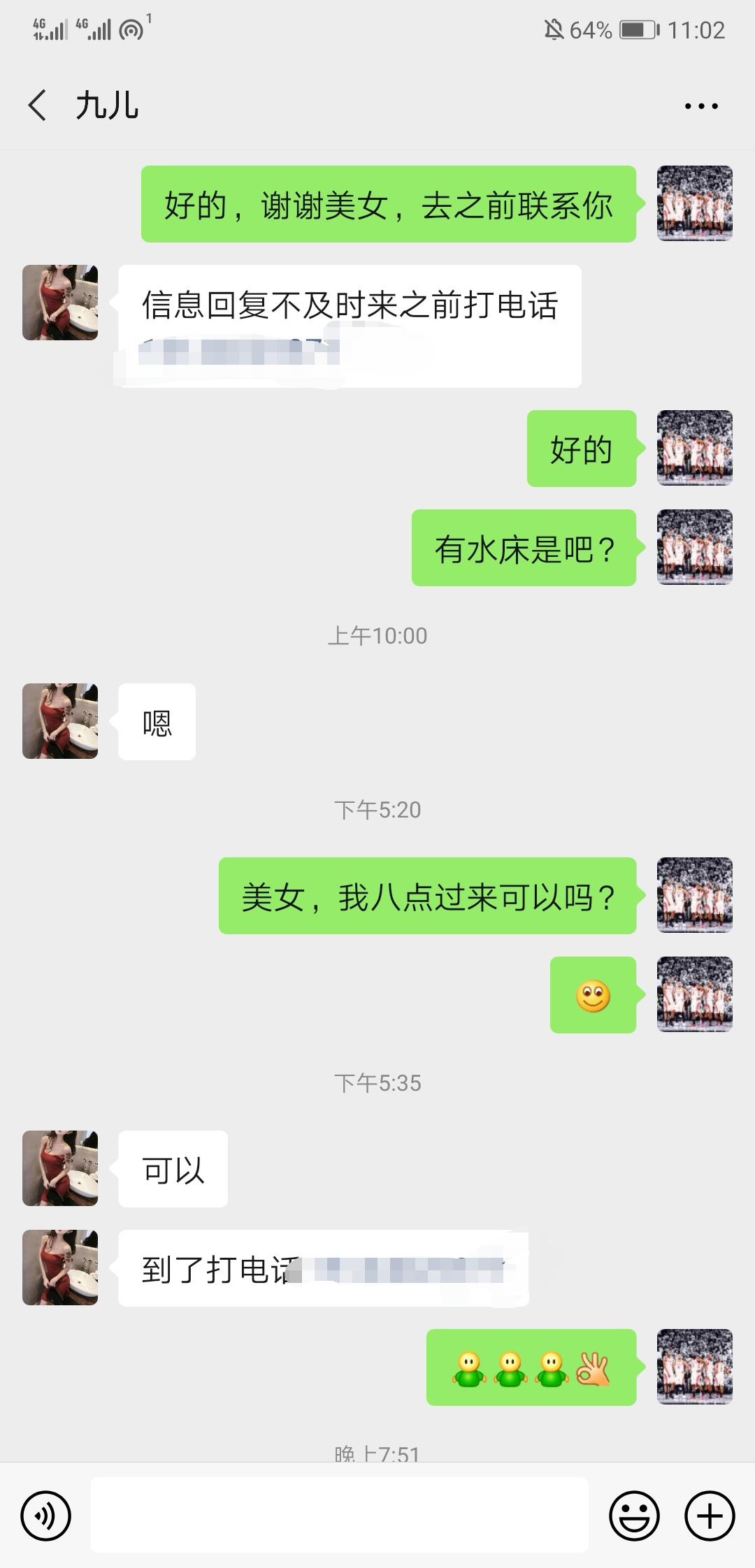This screenshot has width=755, height=1568.
Task: Open the emoji sticker panel
Action: click(634, 1516)
